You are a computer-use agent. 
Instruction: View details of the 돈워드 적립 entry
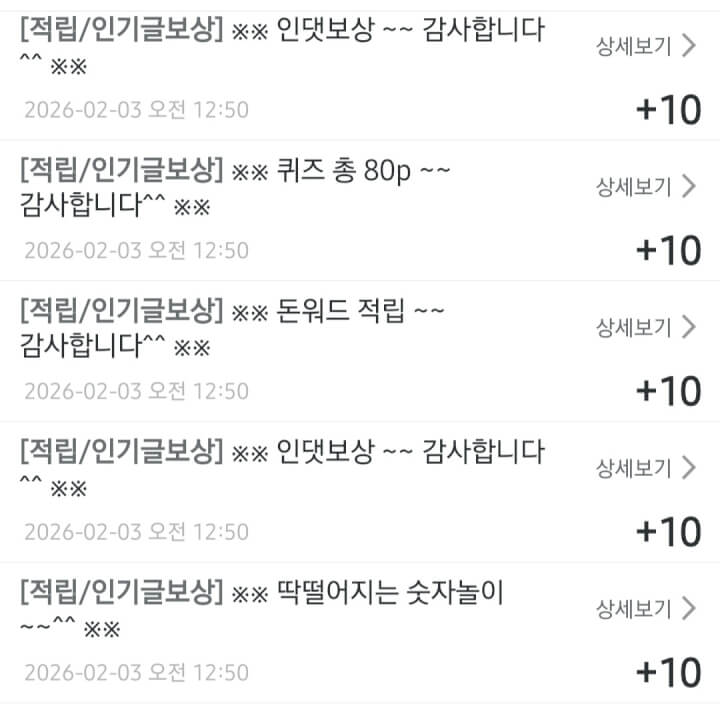[645, 327]
